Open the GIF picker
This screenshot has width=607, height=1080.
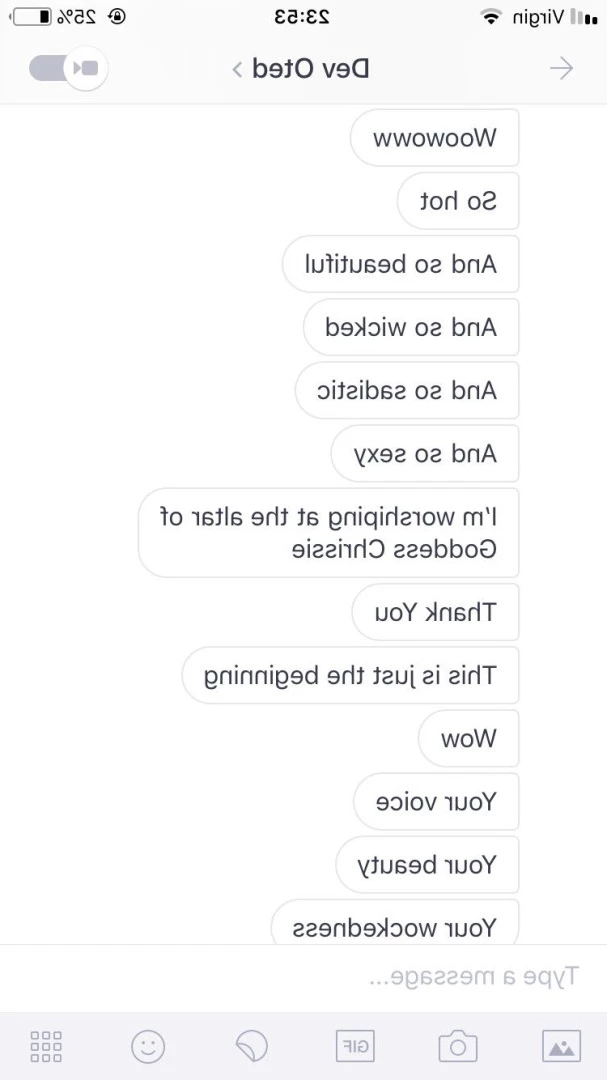[356, 1046]
